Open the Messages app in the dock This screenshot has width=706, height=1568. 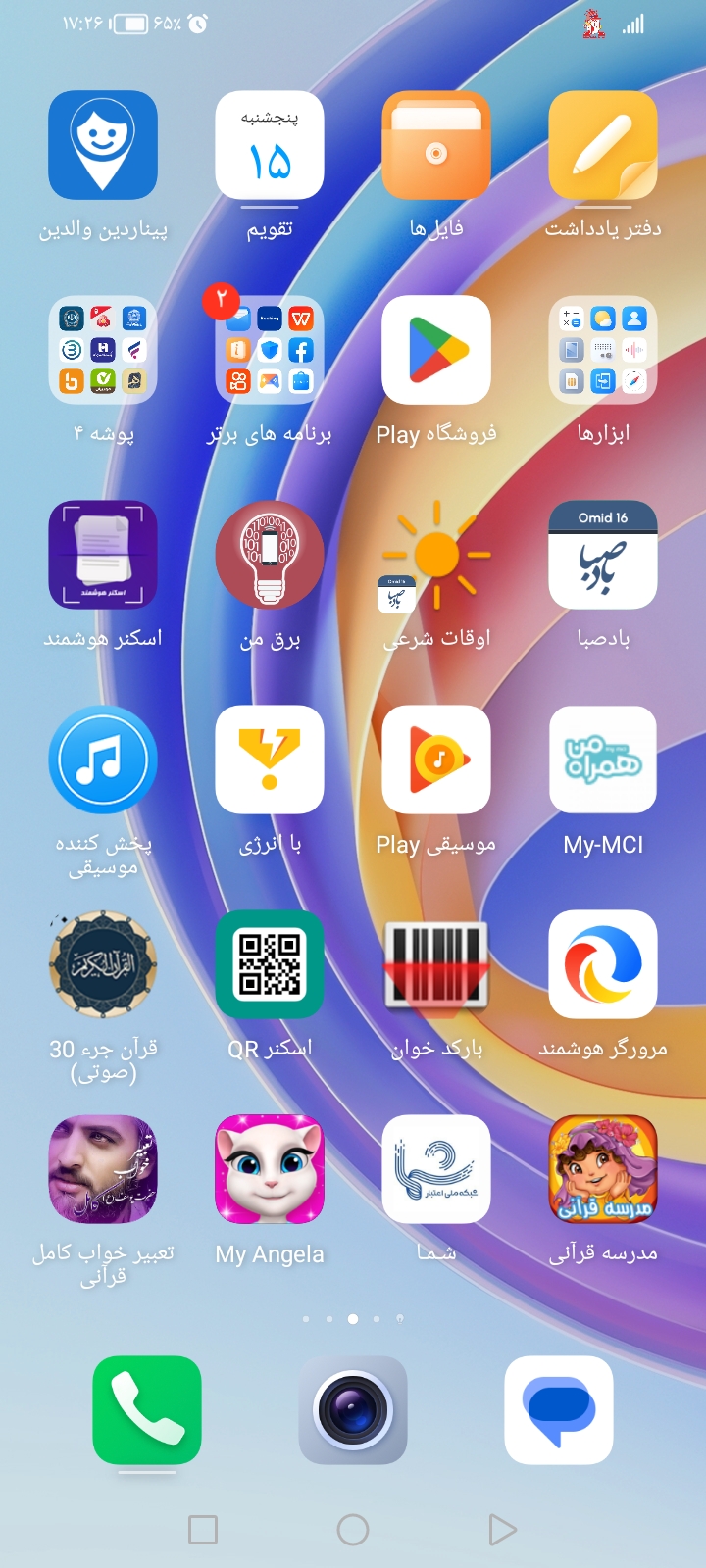tap(559, 1410)
